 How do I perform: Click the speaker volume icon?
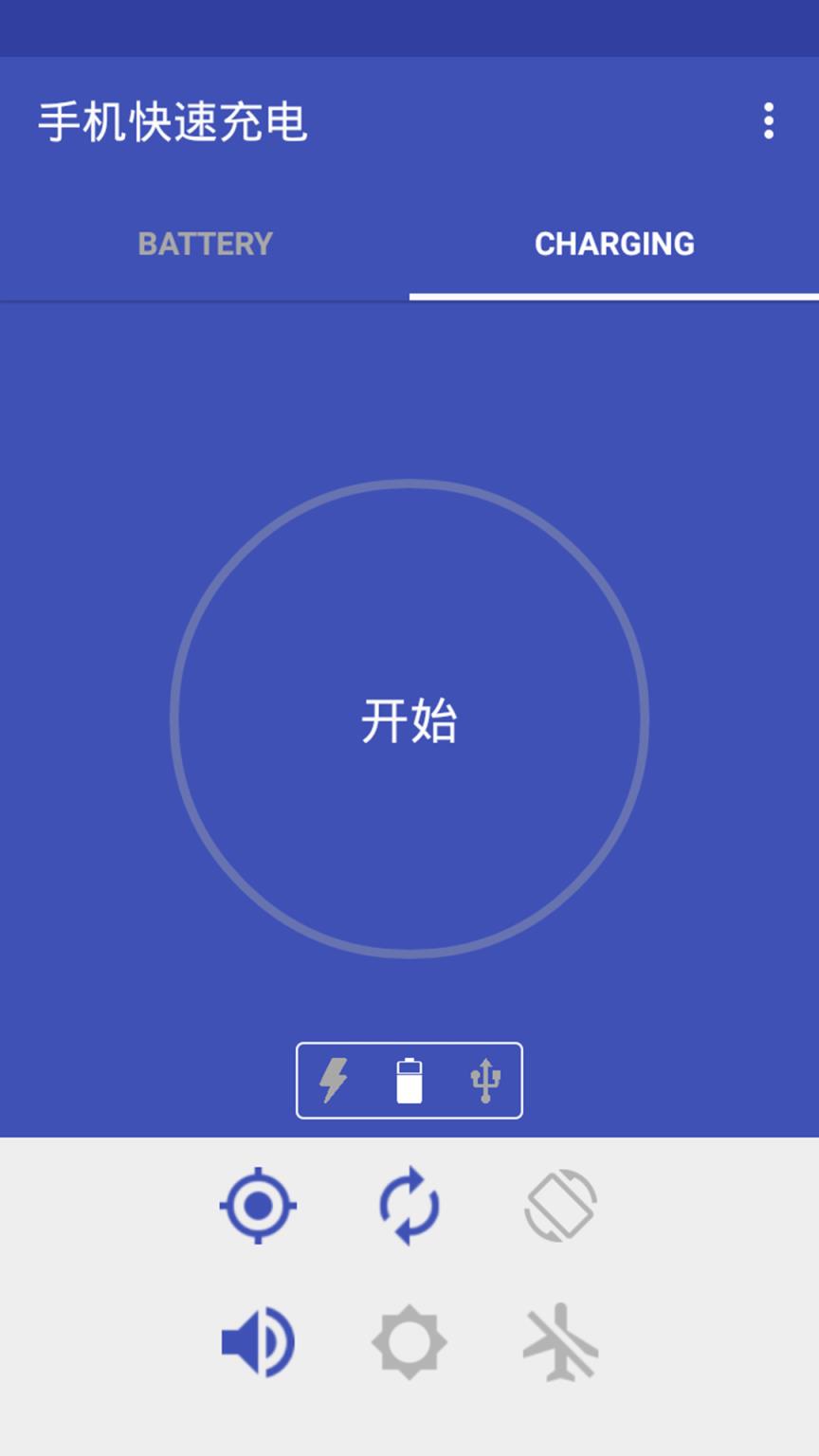point(257,1341)
